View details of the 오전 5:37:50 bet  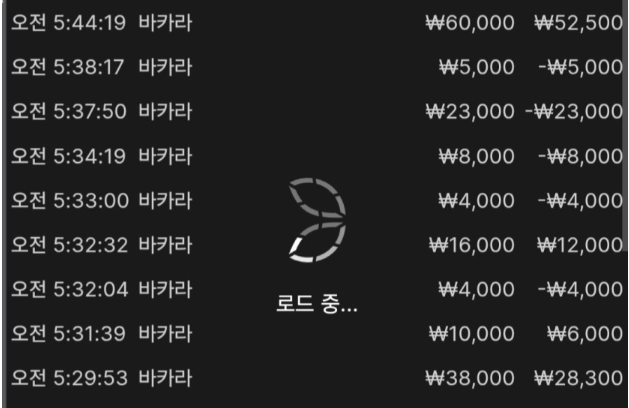tap(100, 111)
